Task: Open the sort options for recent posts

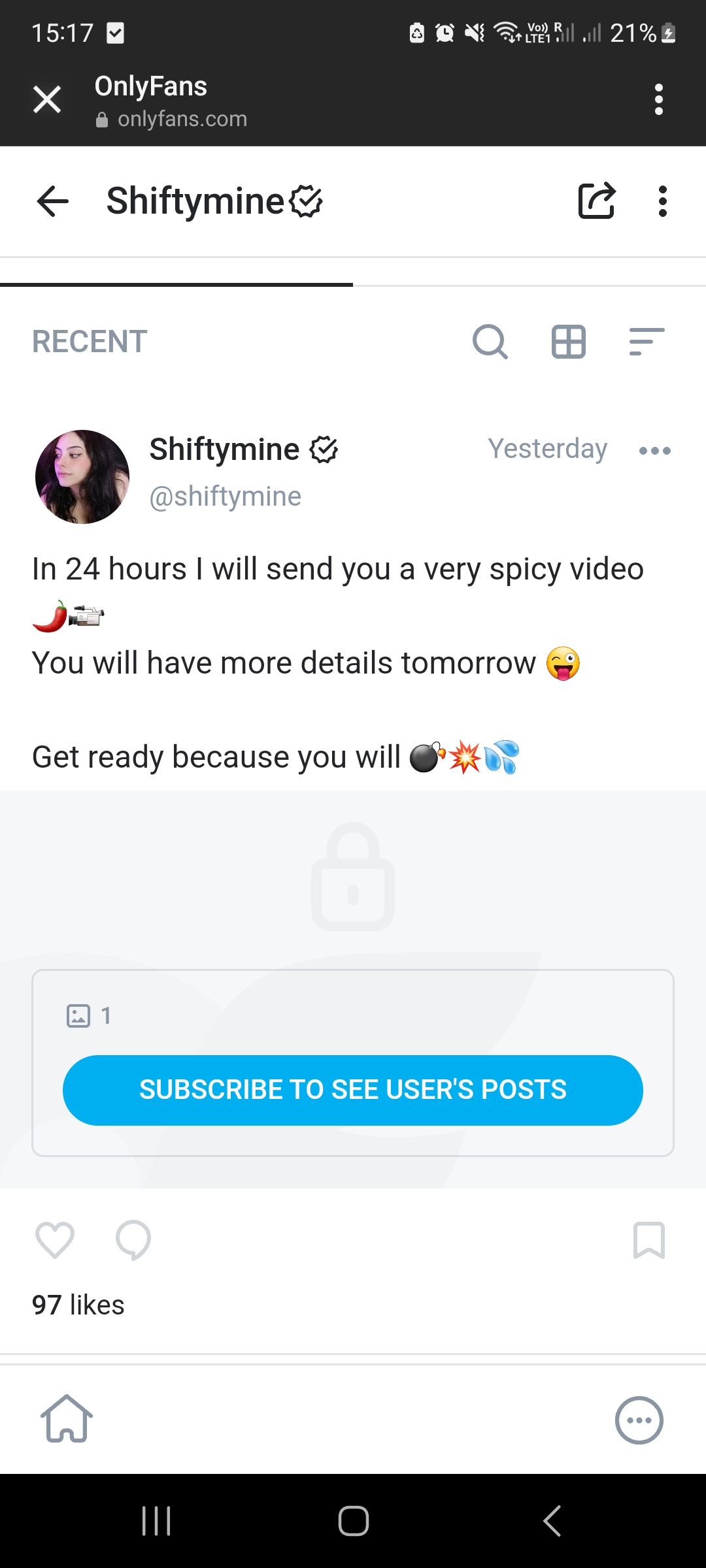Action: click(x=647, y=342)
